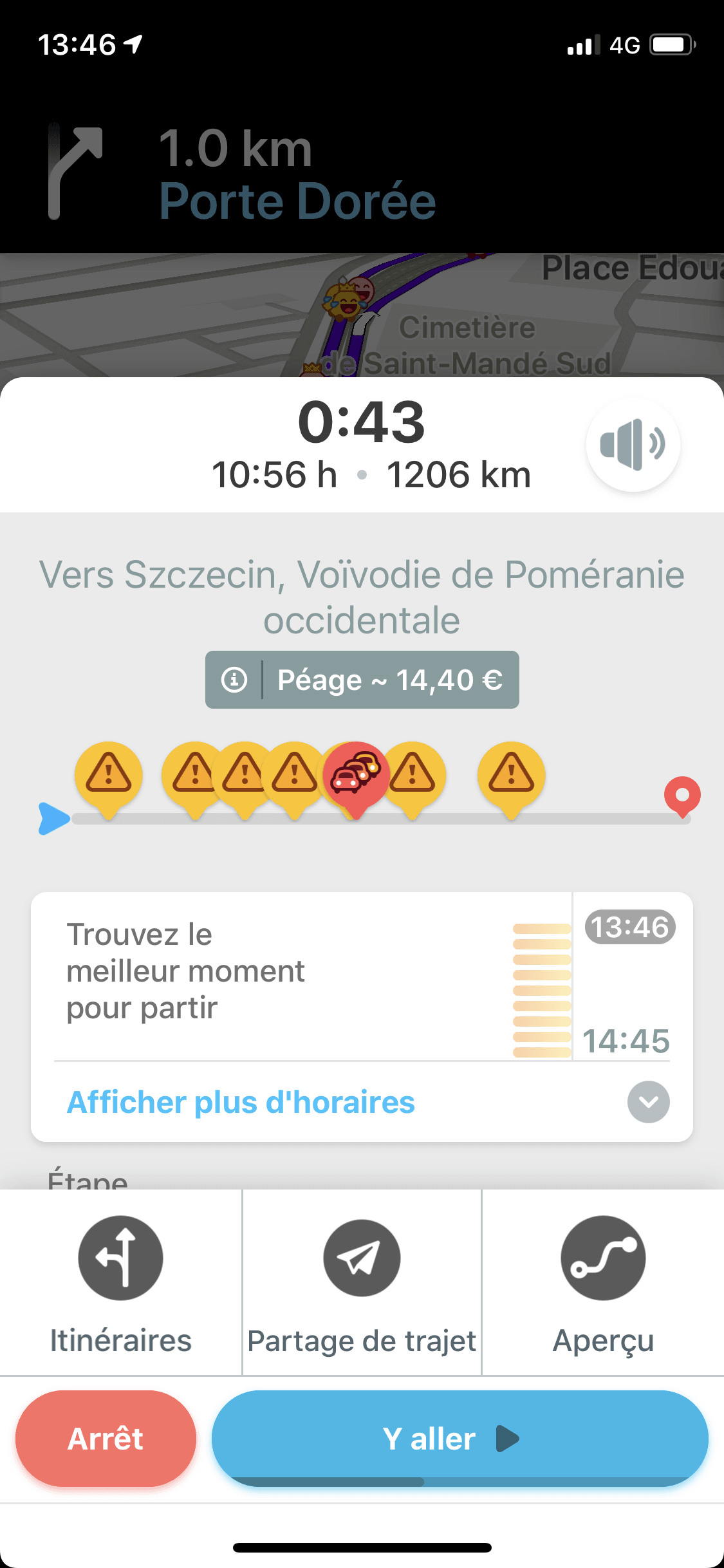724x1568 pixels.
Task: Open the Itinéraires routes option
Action: coord(121,1282)
